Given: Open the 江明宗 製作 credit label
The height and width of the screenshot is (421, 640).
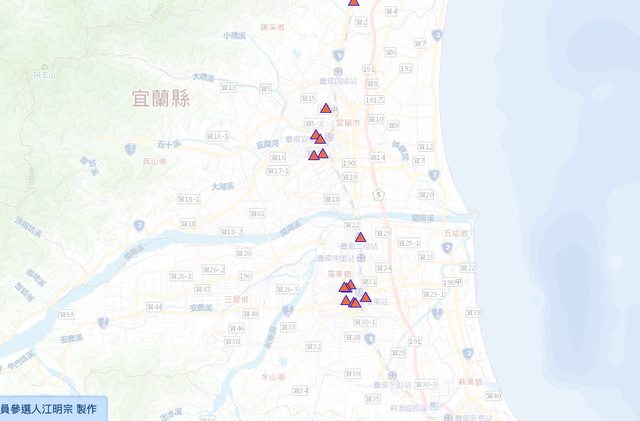Looking at the screenshot, I should coord(52,409).
